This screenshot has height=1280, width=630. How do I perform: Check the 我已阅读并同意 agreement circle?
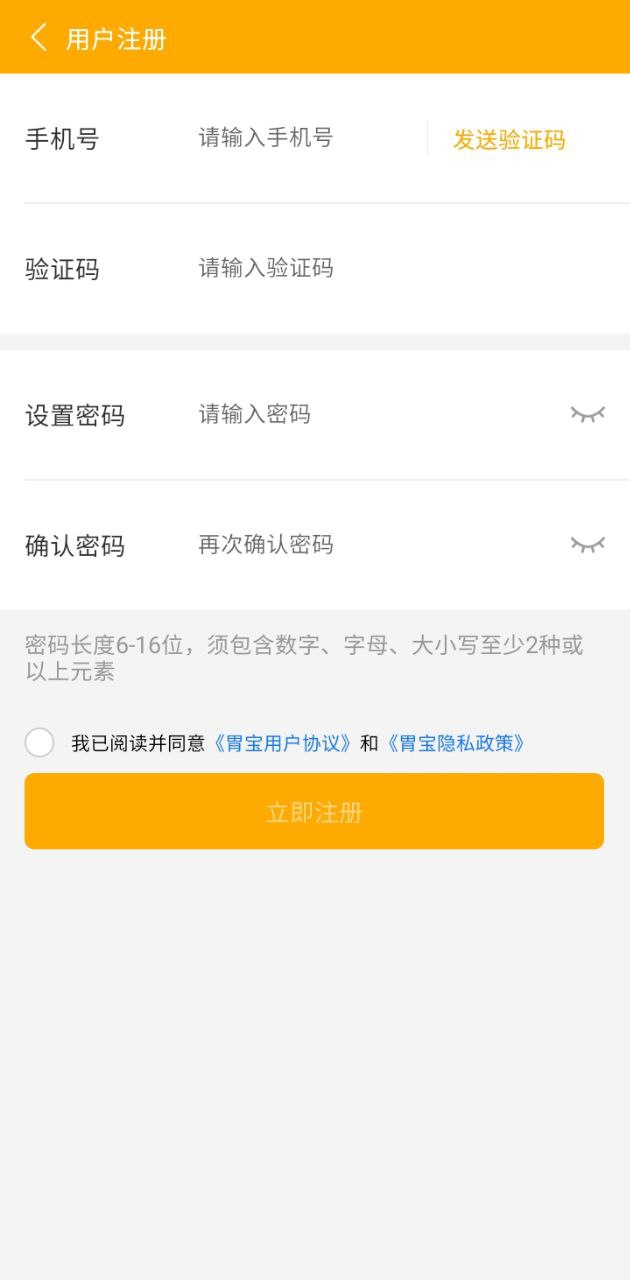(x=40, y=743)
